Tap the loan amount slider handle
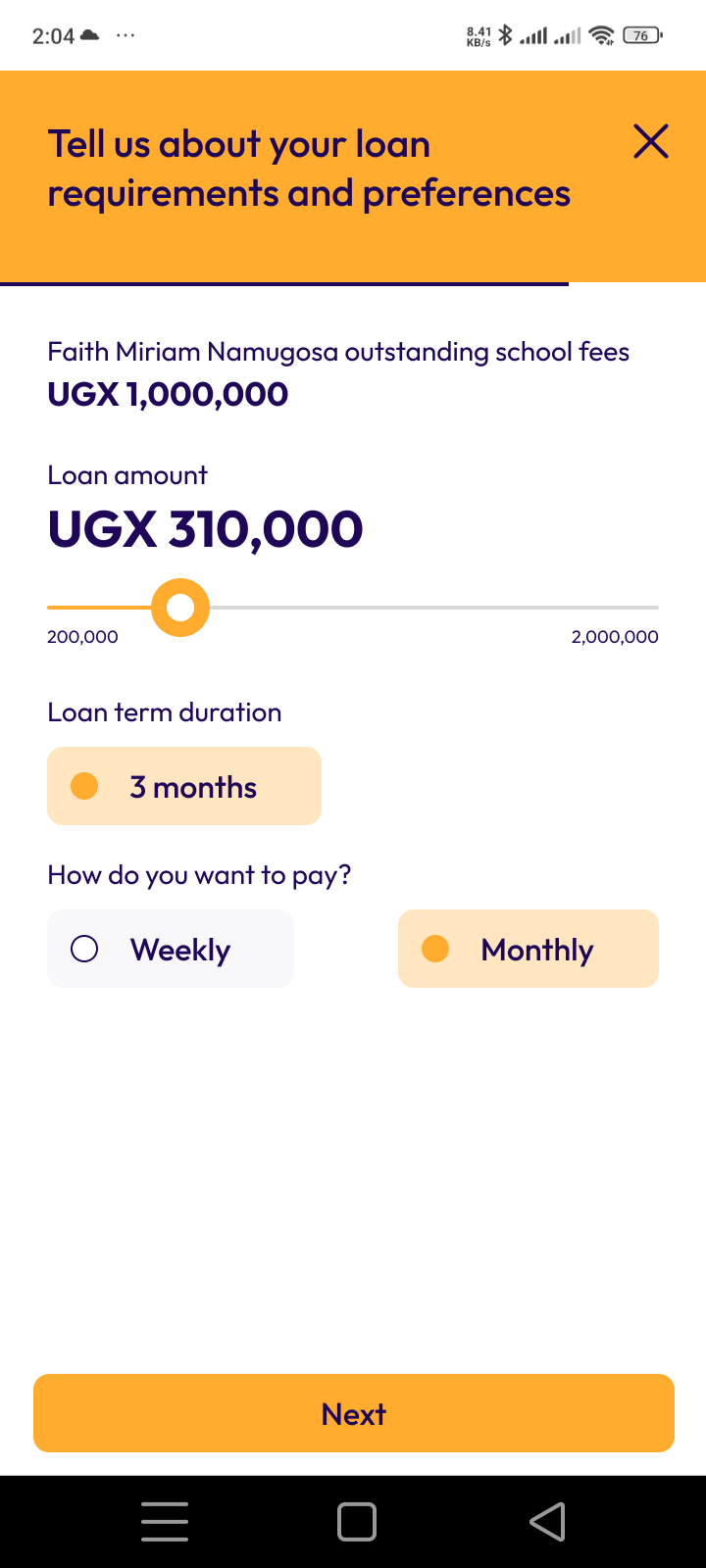This screenshot has height=1568, width=706. (180, 608)
